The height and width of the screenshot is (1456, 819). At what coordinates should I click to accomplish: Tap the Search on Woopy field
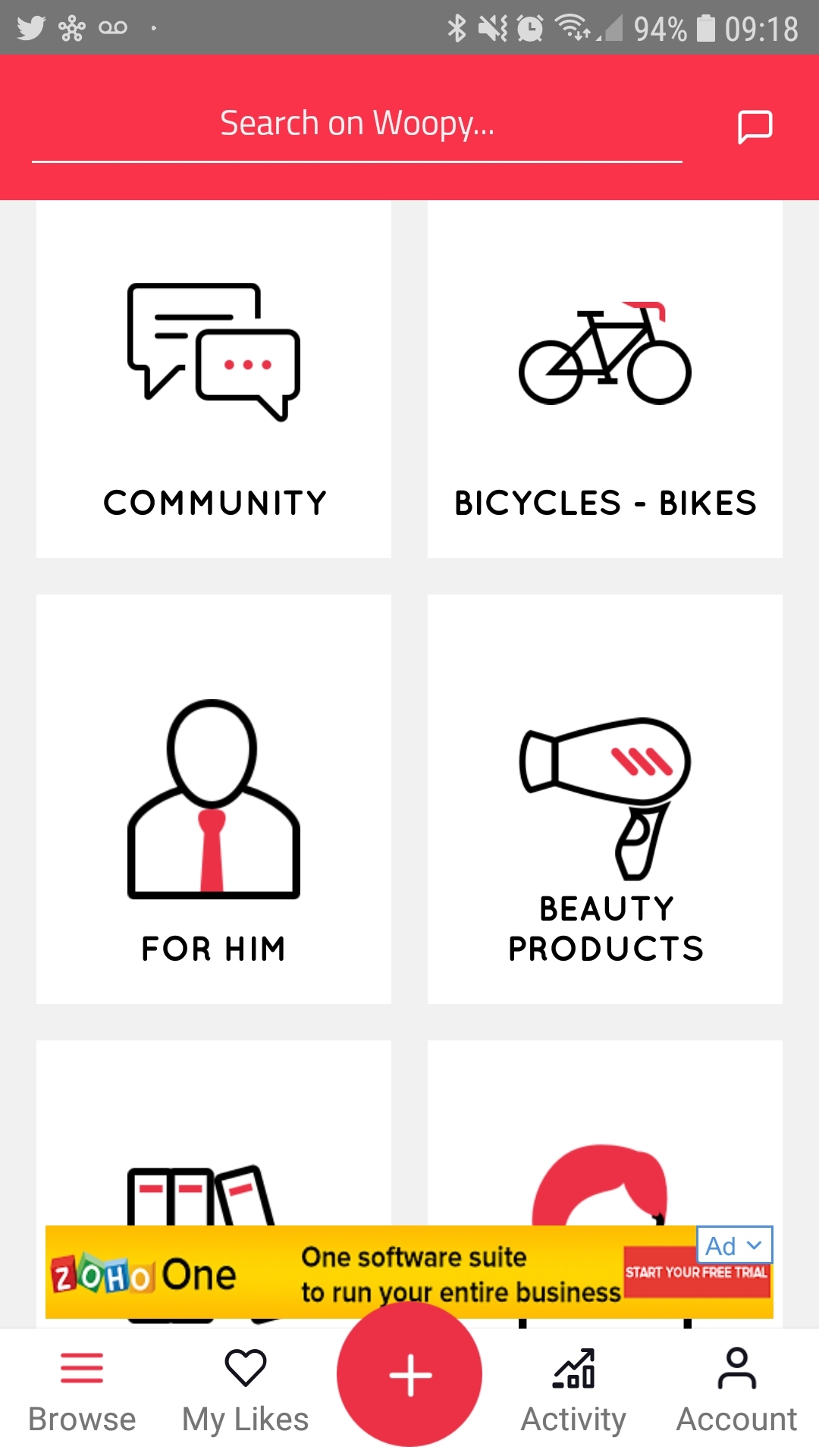click(356, 124)
